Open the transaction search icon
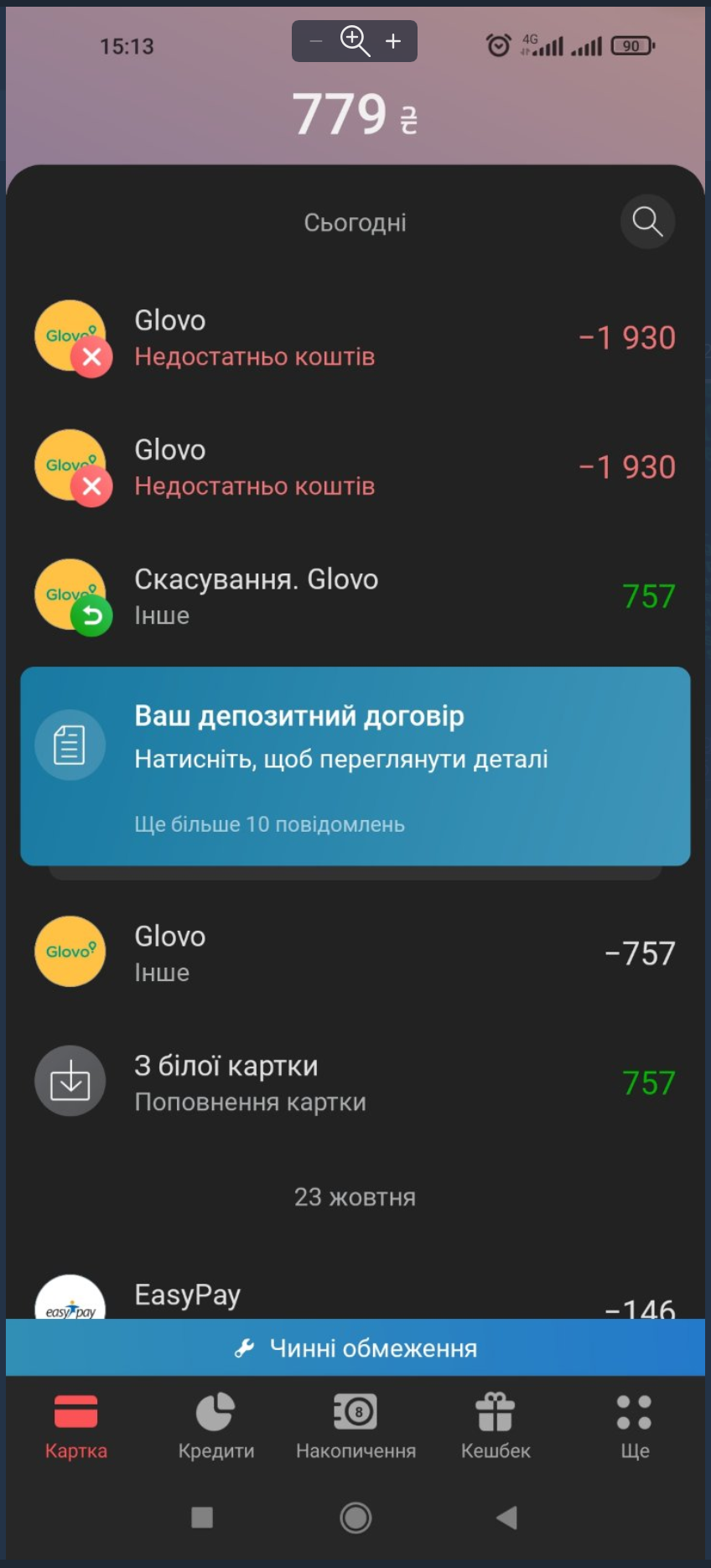The width and height of the screenshot is (711, 1568). (647, 221)
